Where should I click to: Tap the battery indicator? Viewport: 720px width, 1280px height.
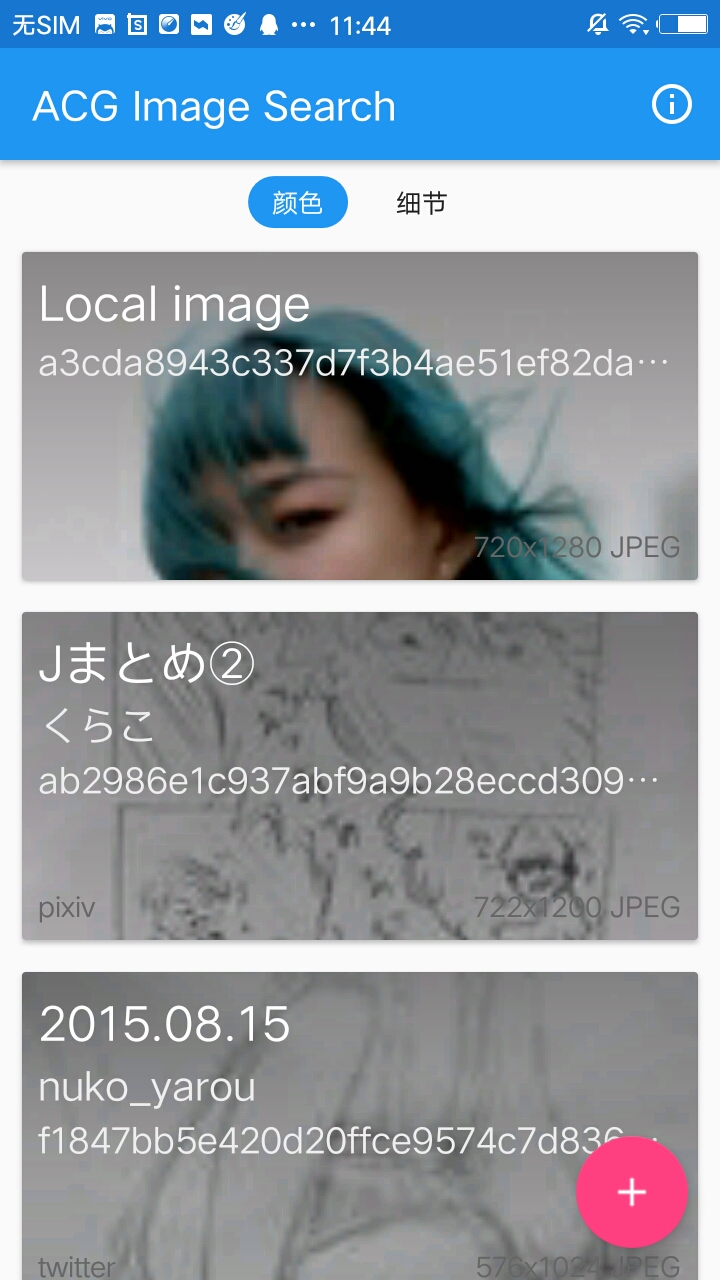[685, 24]
